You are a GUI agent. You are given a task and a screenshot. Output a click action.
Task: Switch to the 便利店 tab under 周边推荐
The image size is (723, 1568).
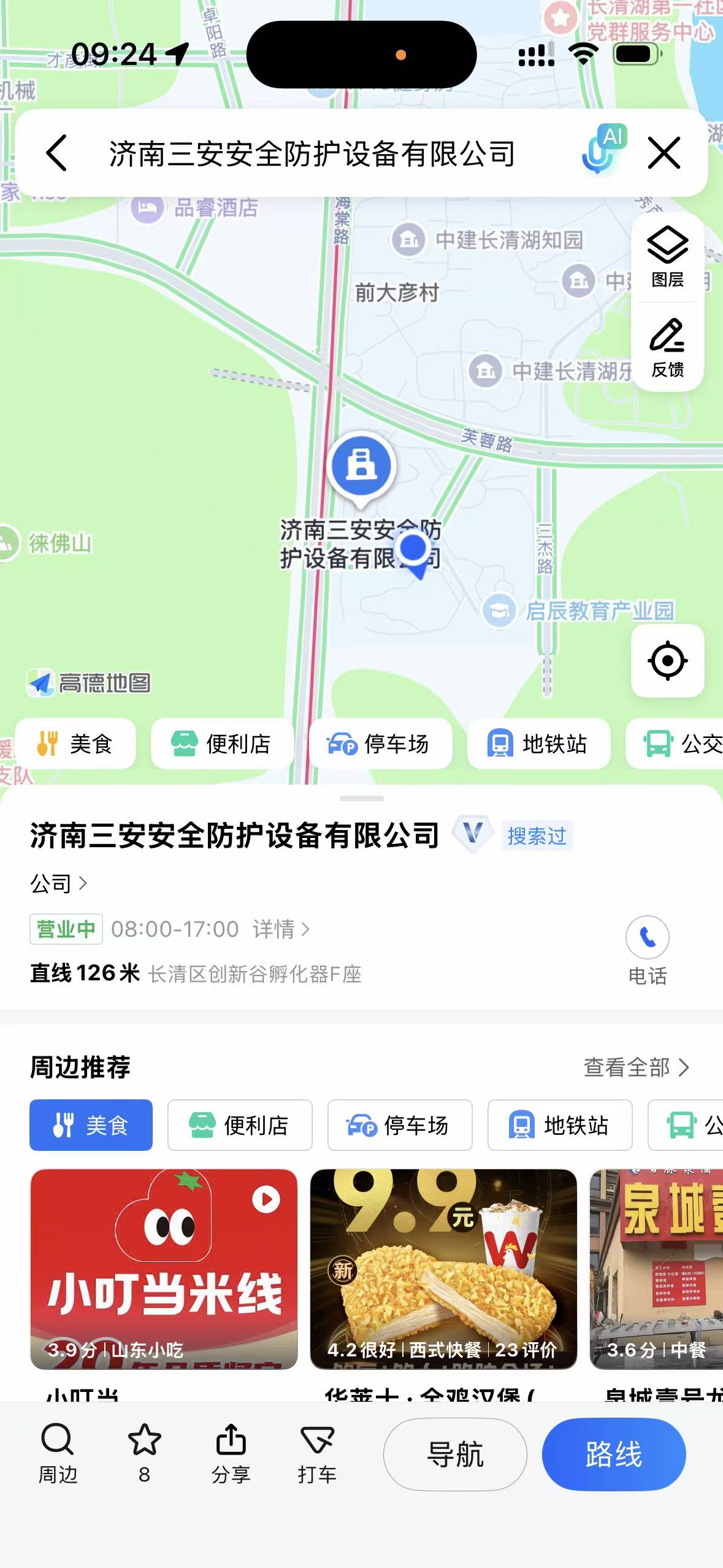coord(240,1125)
